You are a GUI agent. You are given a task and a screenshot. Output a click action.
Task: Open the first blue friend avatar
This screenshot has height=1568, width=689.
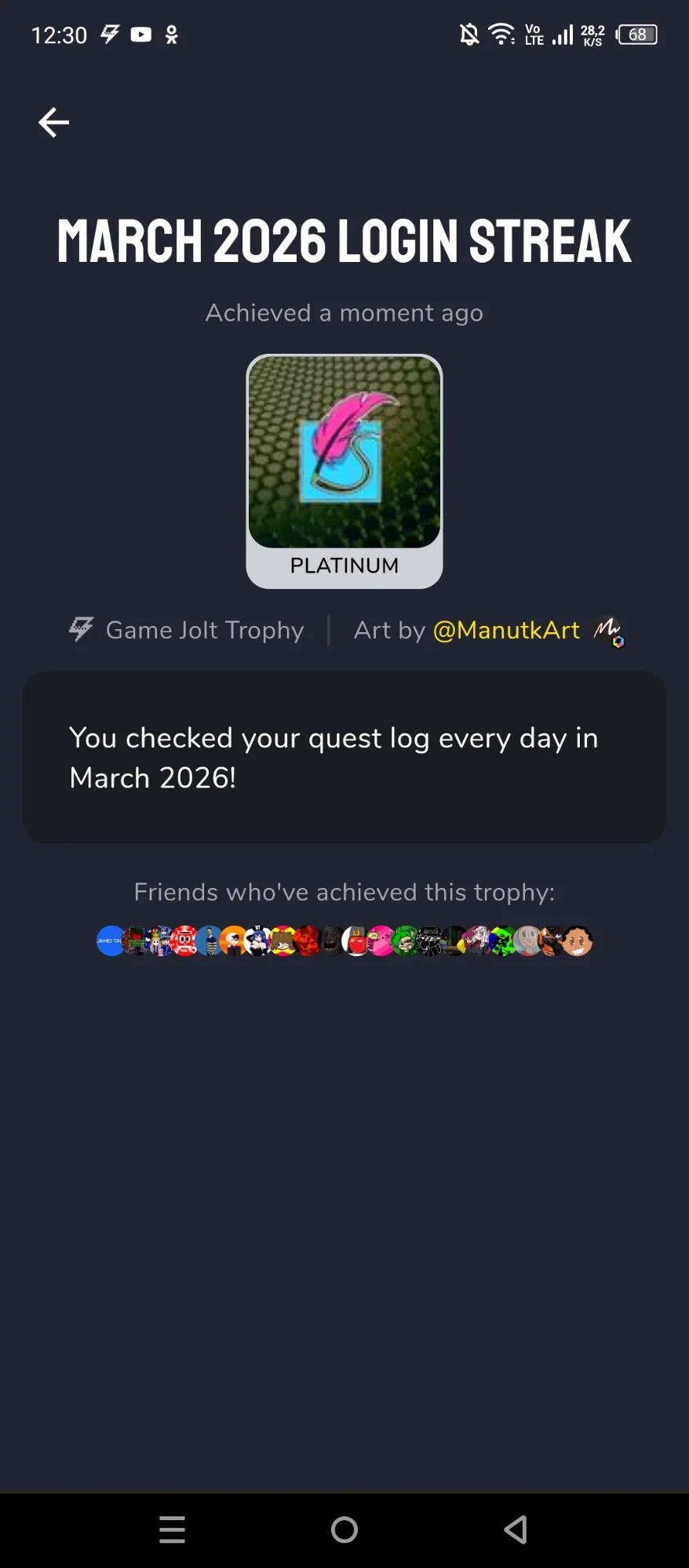click(111, 940)
